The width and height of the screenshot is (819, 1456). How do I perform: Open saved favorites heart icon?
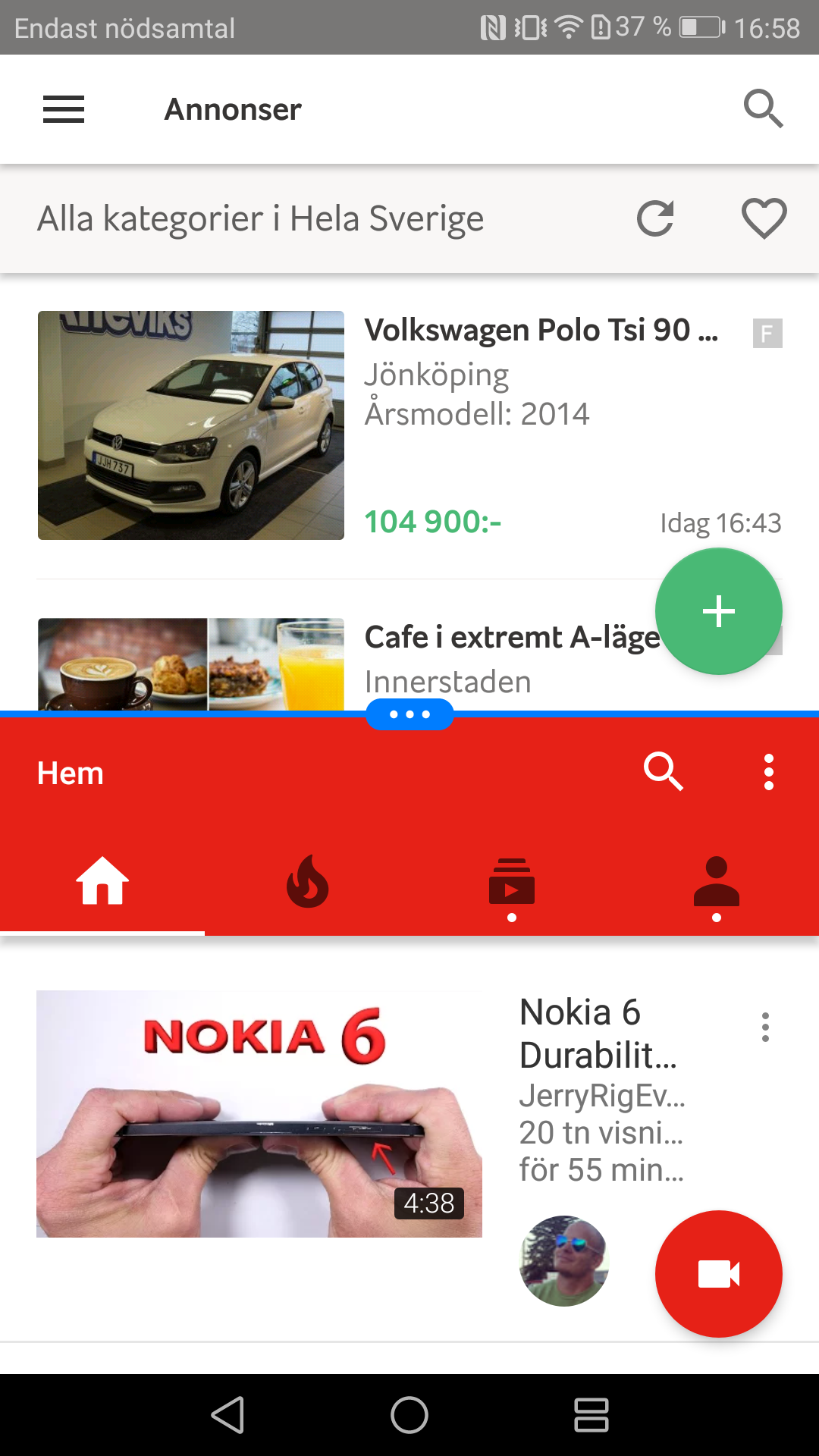[x=764, y=219]
